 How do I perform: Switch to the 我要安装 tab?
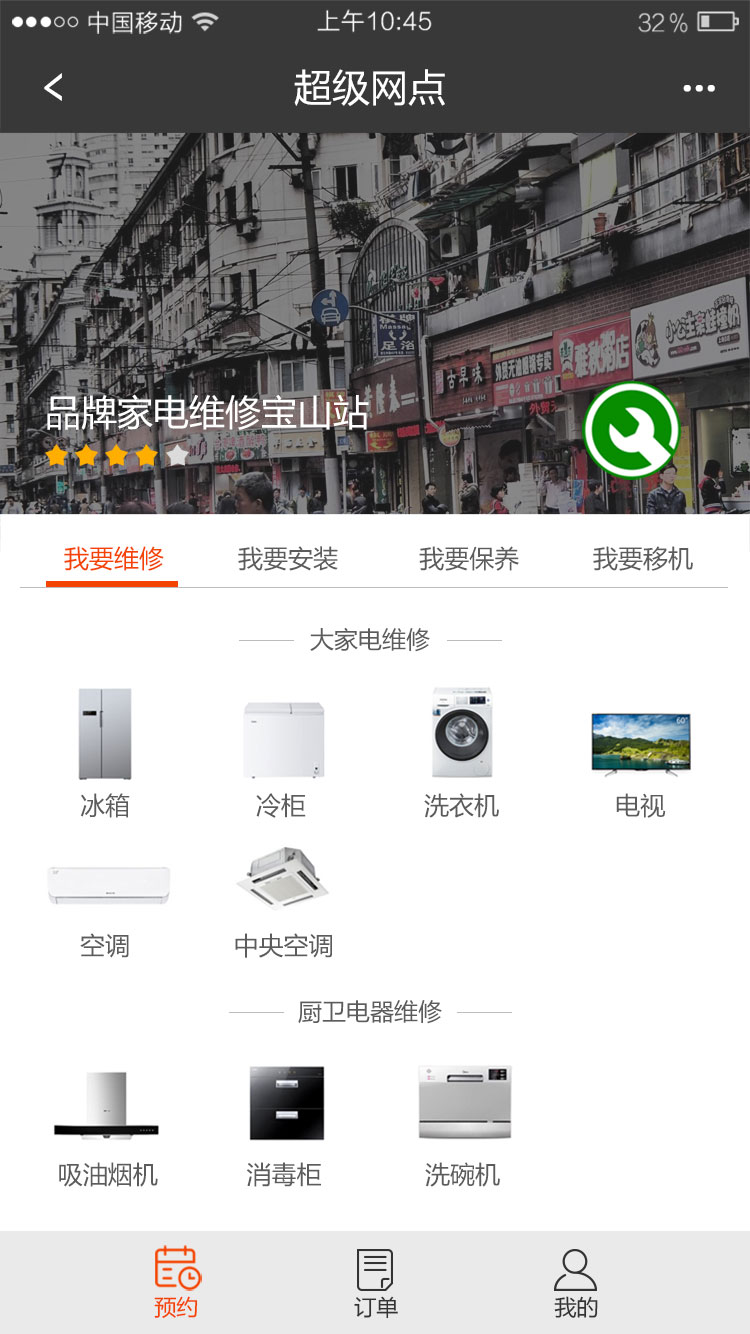pos(288,559)
